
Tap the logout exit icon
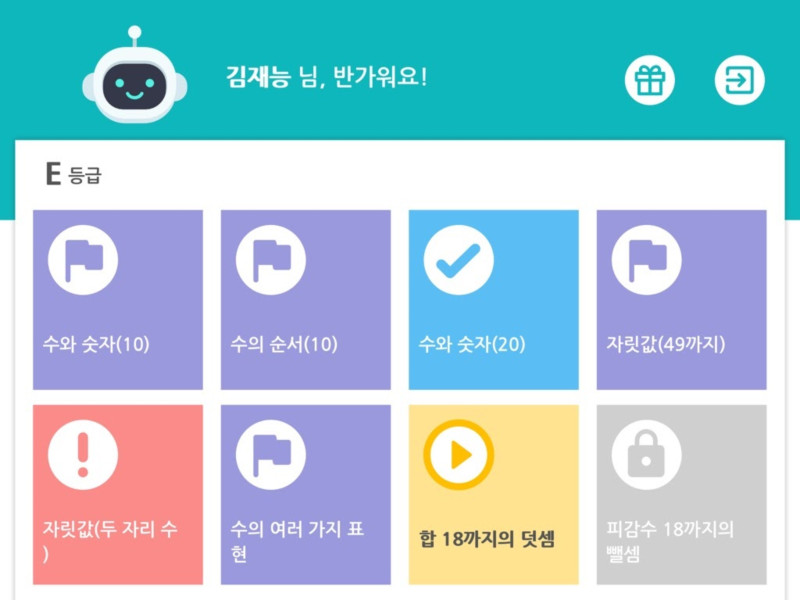coord(739,80)
